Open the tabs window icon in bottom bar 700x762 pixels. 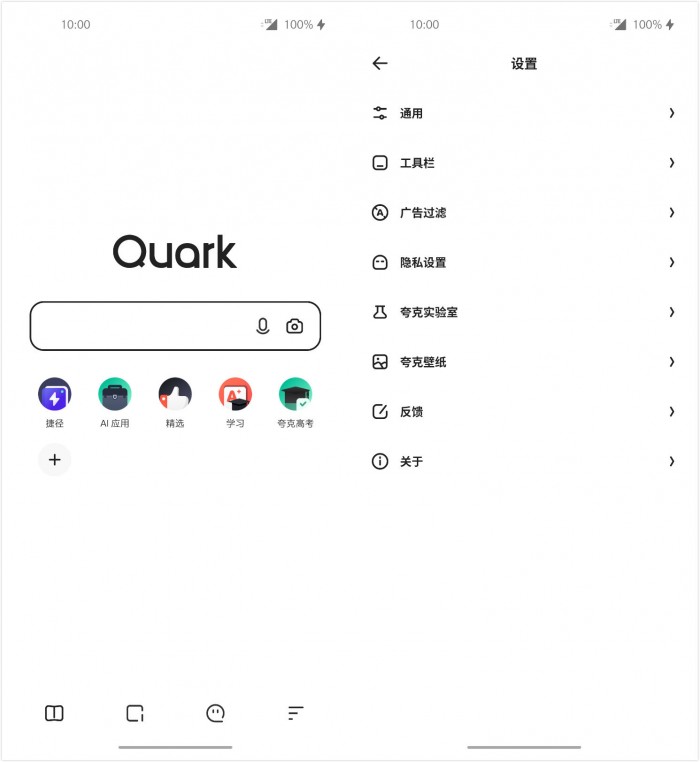tap(135, 713)
